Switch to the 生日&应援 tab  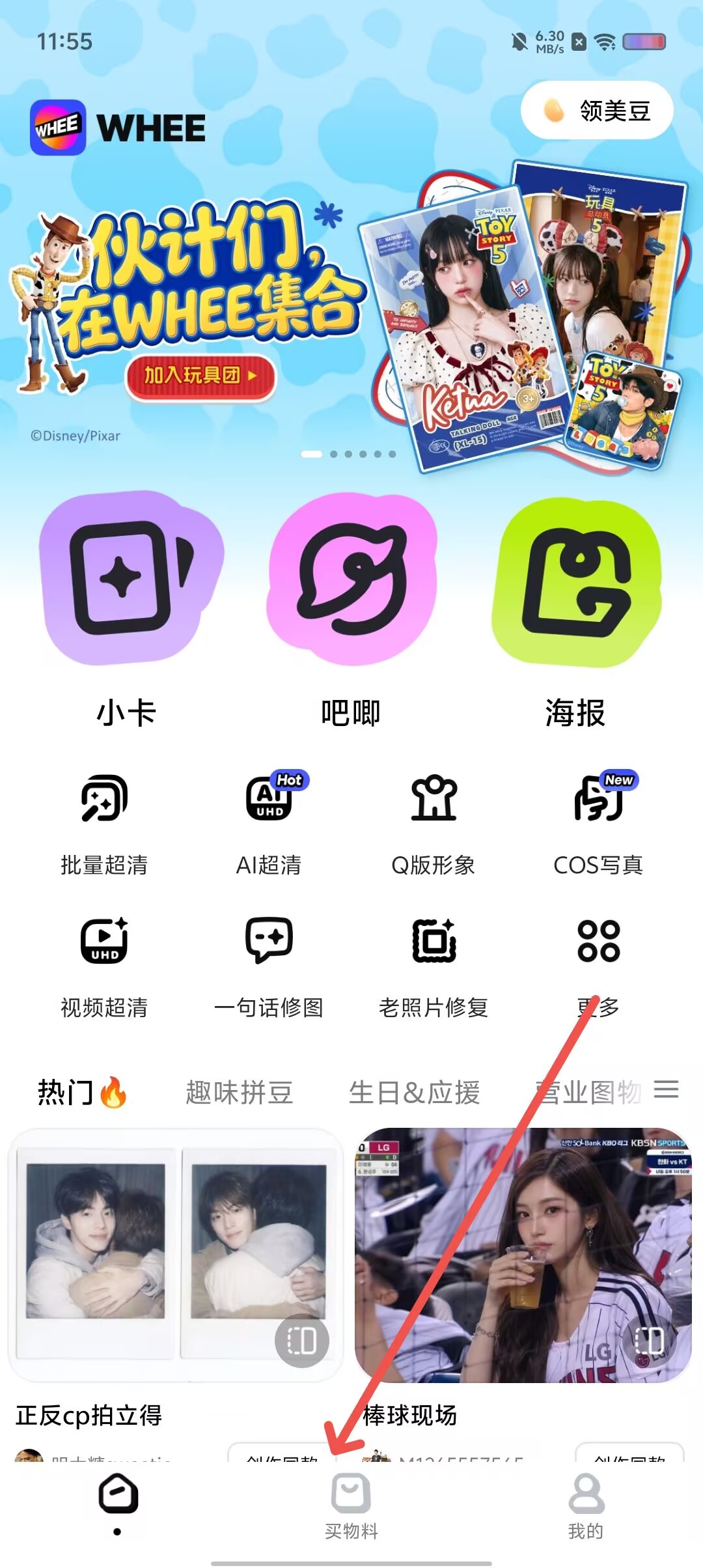click(x=415, y=1093)
